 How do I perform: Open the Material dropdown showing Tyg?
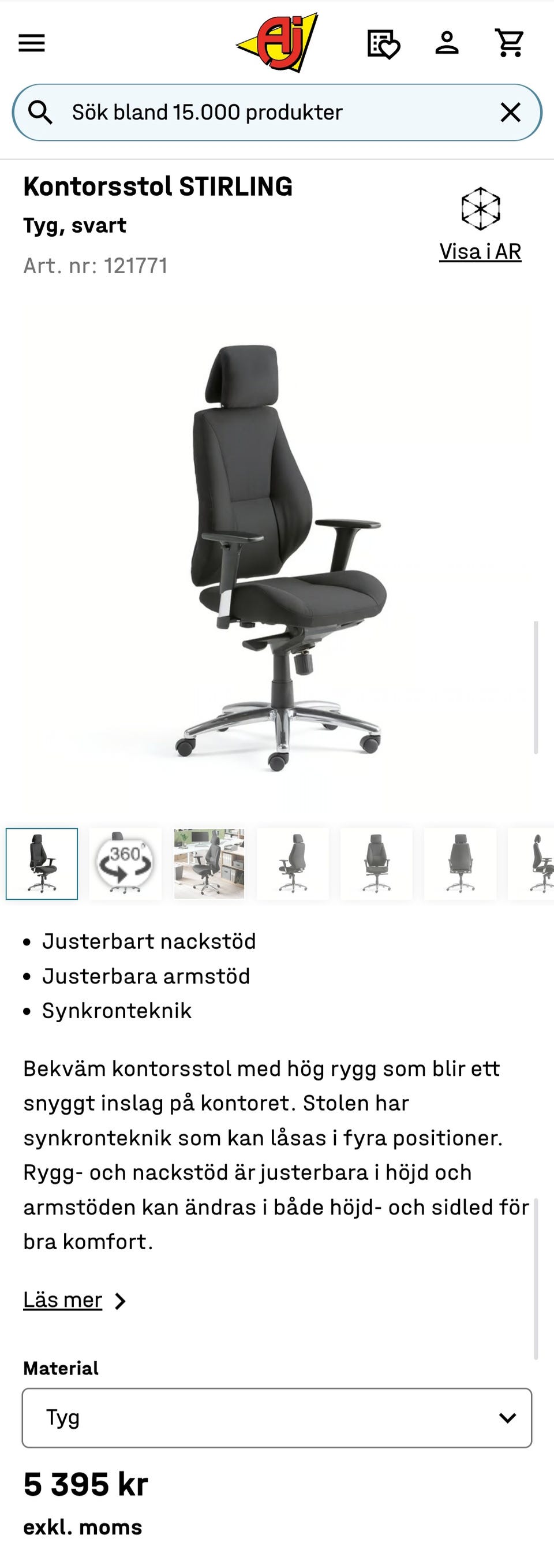[276, 1418]
